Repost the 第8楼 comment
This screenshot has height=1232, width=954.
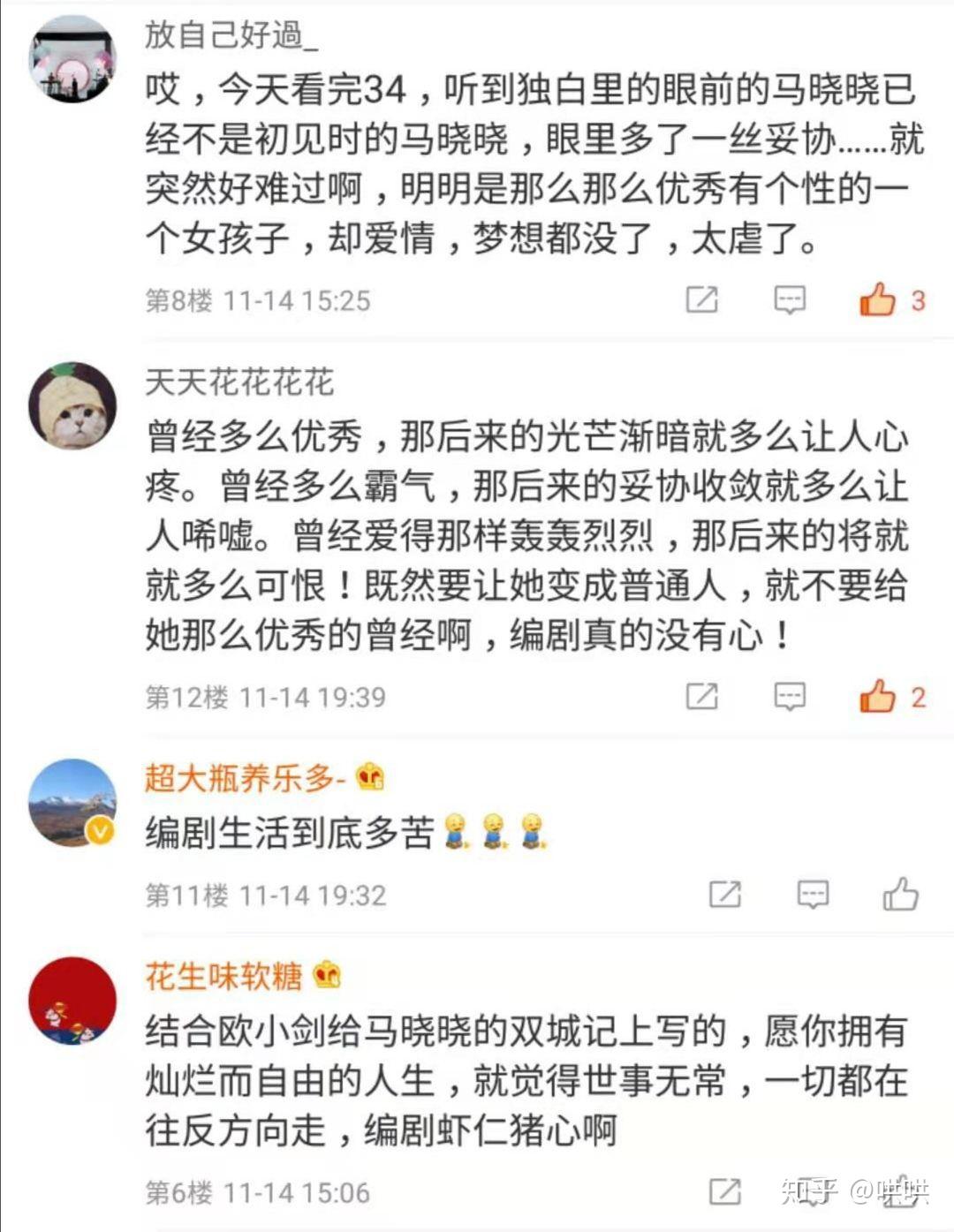(x=702, y=300)
